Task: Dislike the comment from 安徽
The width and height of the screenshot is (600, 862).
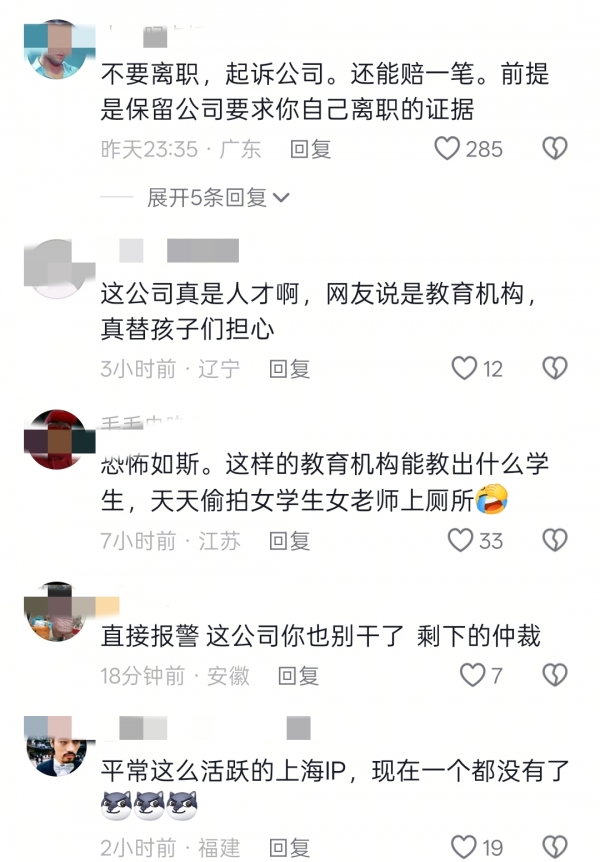Action: pos(555,676)
